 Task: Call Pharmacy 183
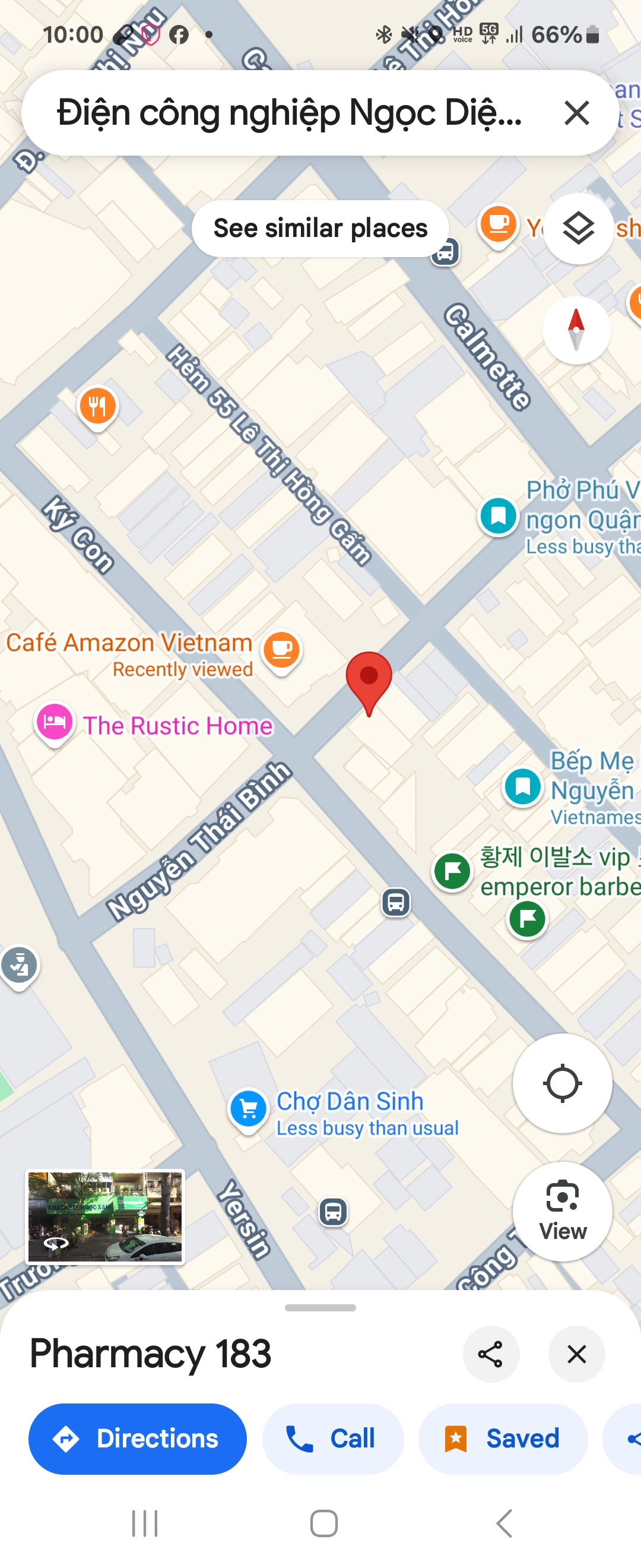coord(332,1439)
